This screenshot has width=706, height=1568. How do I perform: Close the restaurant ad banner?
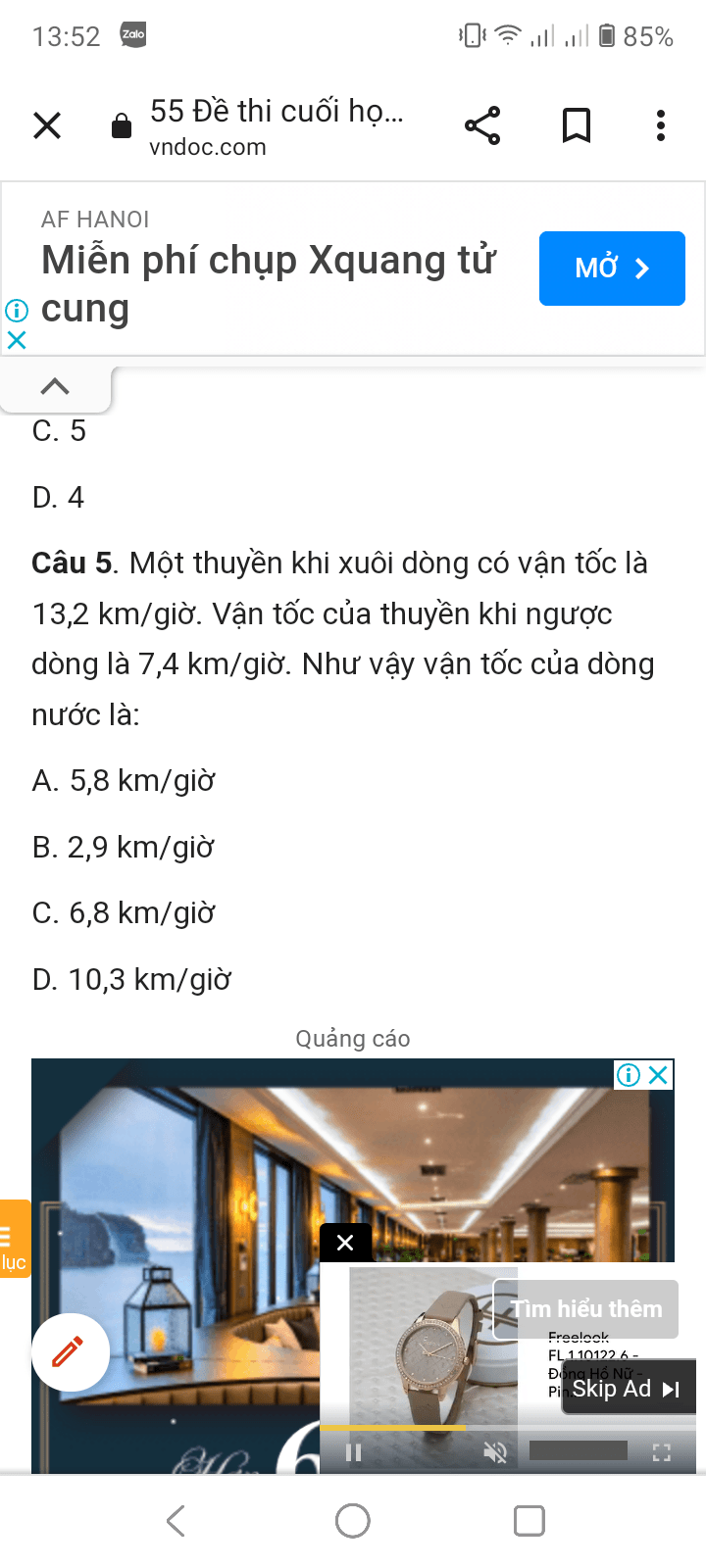pos(659,1075)
